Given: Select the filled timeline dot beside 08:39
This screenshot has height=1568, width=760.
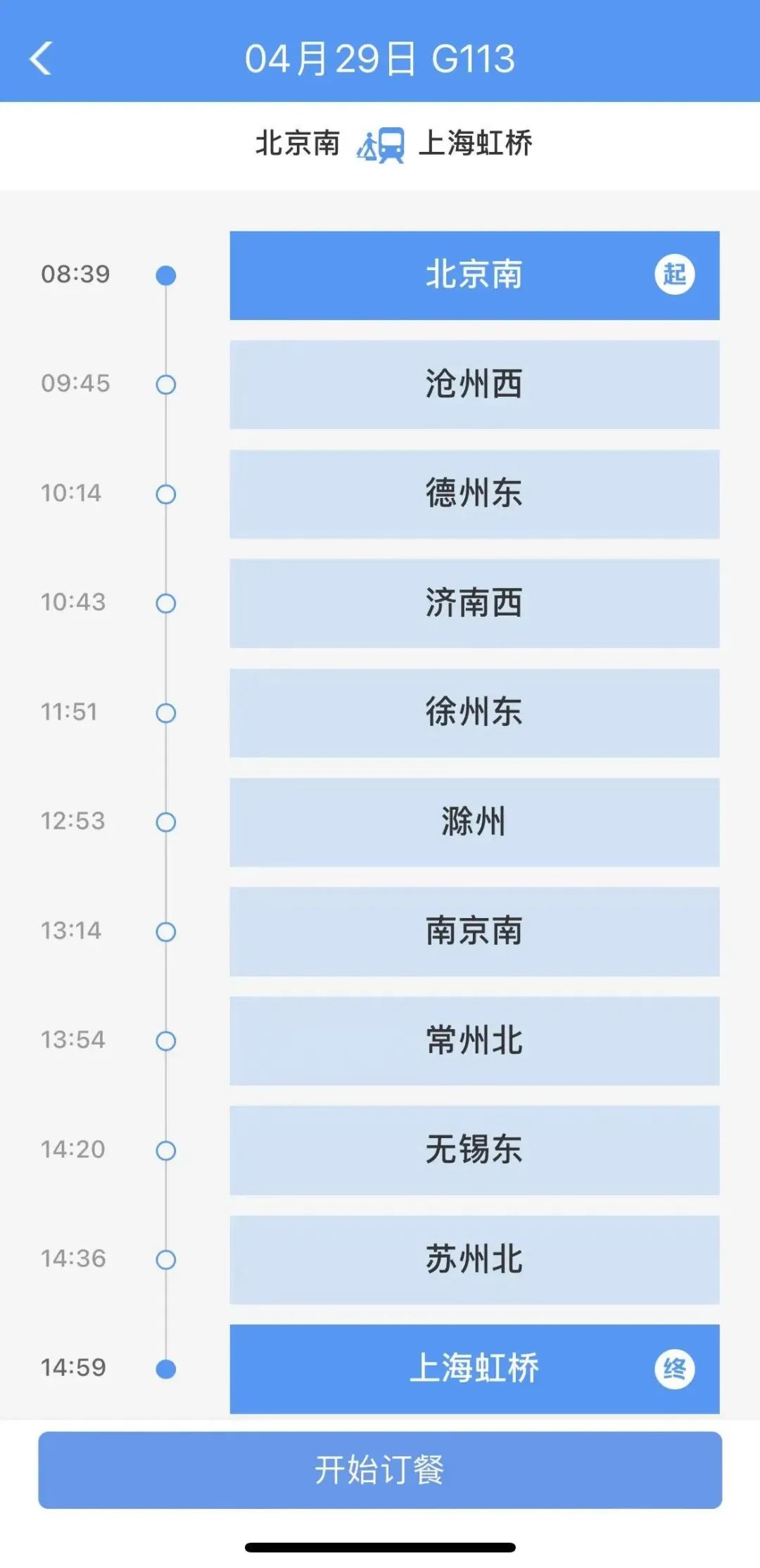Looking at the screenshot, I should tap(166, 275).
